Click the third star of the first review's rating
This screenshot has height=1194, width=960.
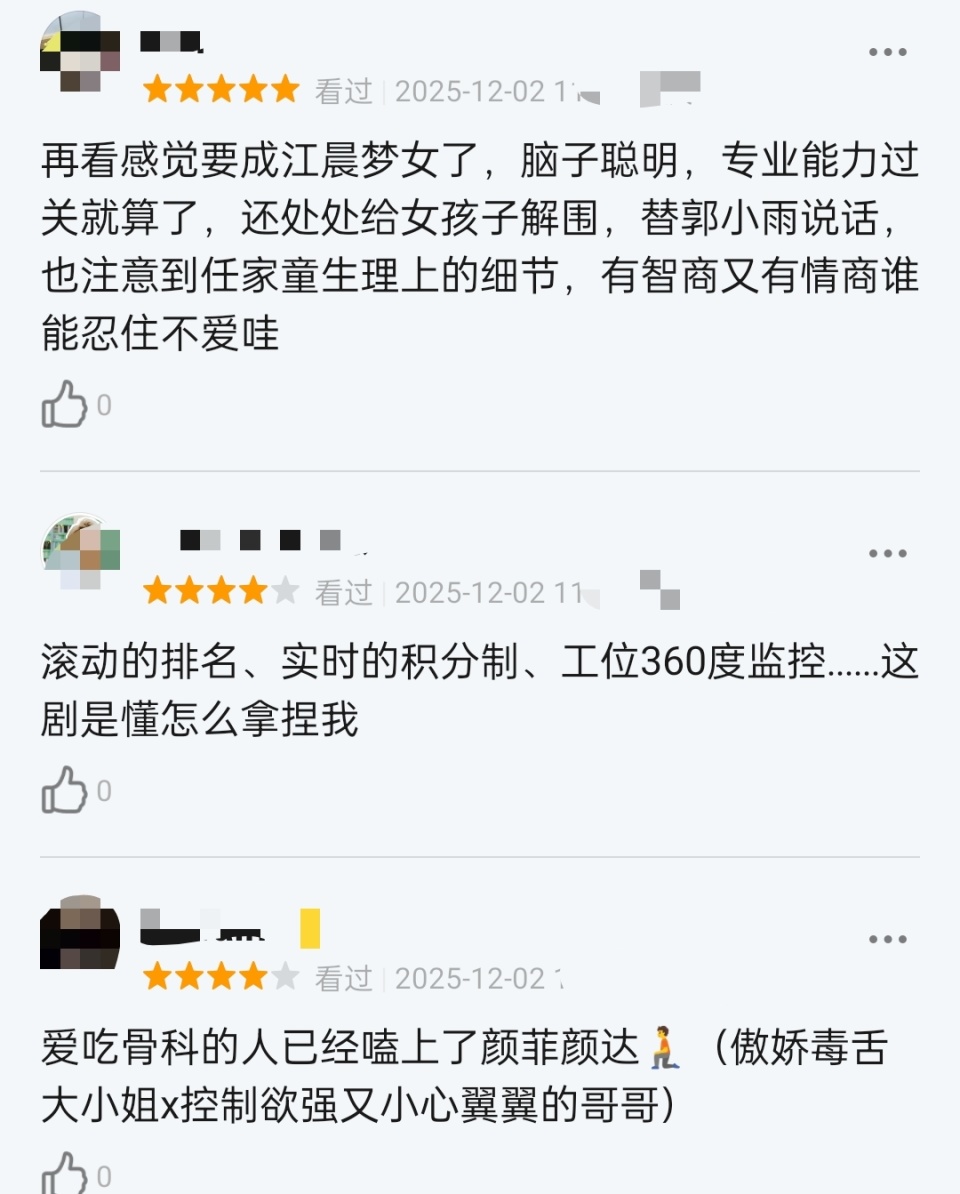(222, 90)
